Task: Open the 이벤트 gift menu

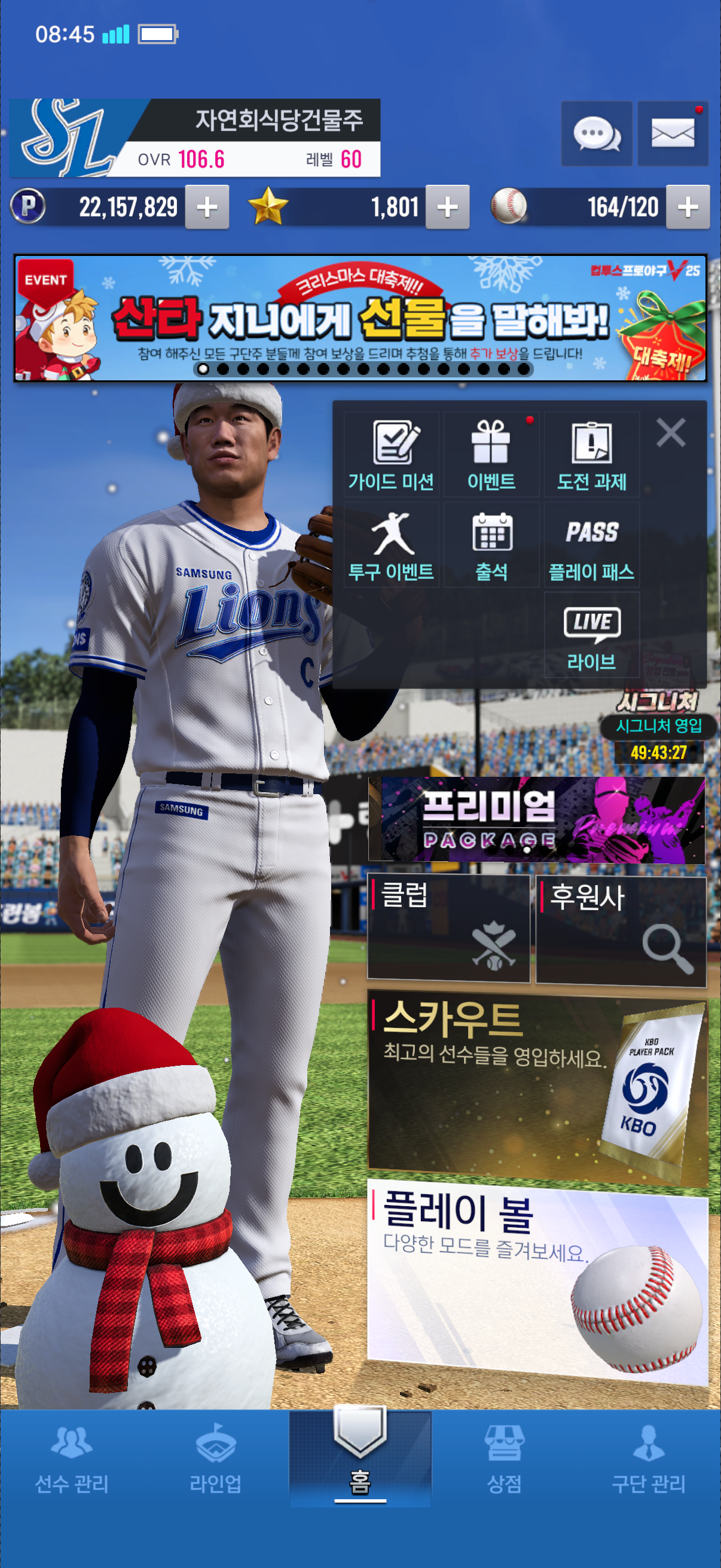Action: pyautogui.click(x=491, y=454)
